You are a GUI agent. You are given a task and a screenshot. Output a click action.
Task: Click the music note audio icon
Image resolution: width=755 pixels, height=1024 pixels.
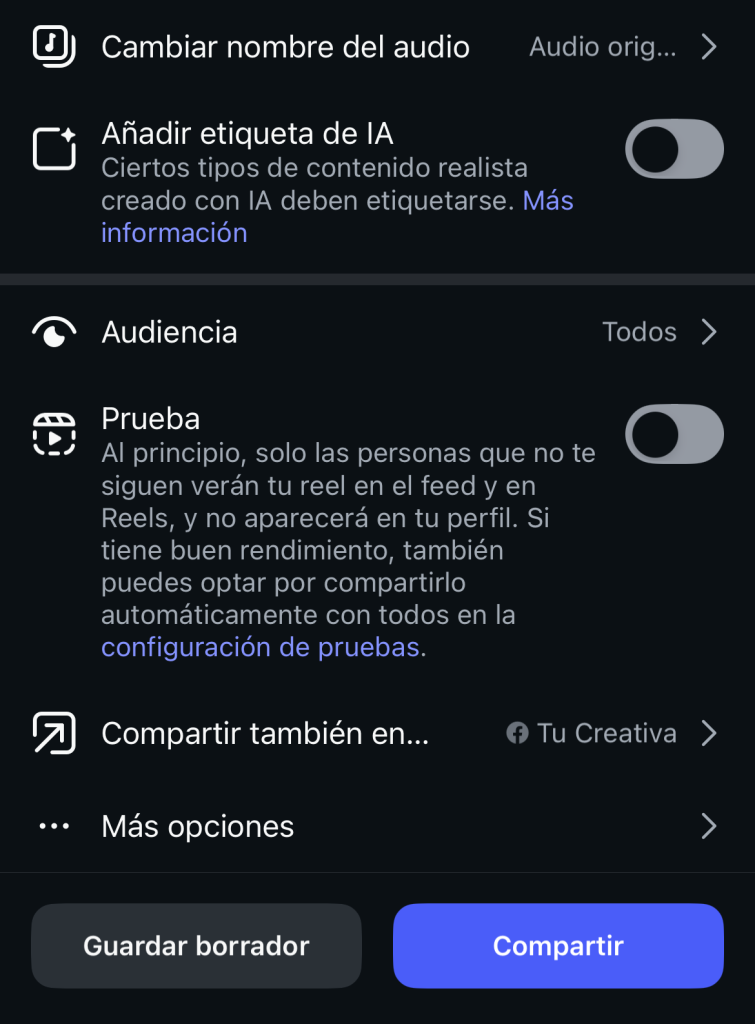coord(54,46)
